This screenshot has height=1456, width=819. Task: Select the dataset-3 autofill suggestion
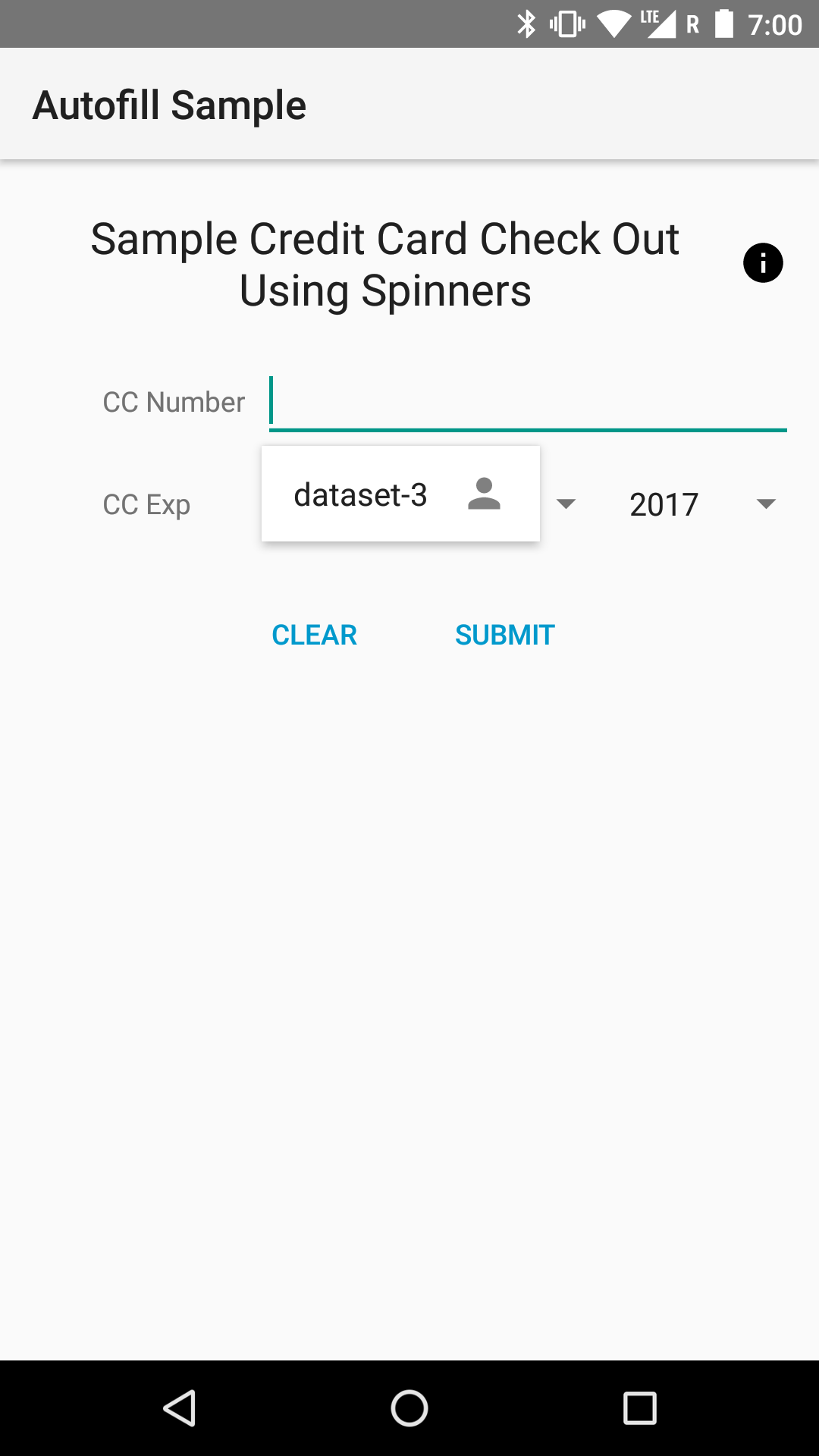click(400, 494)
